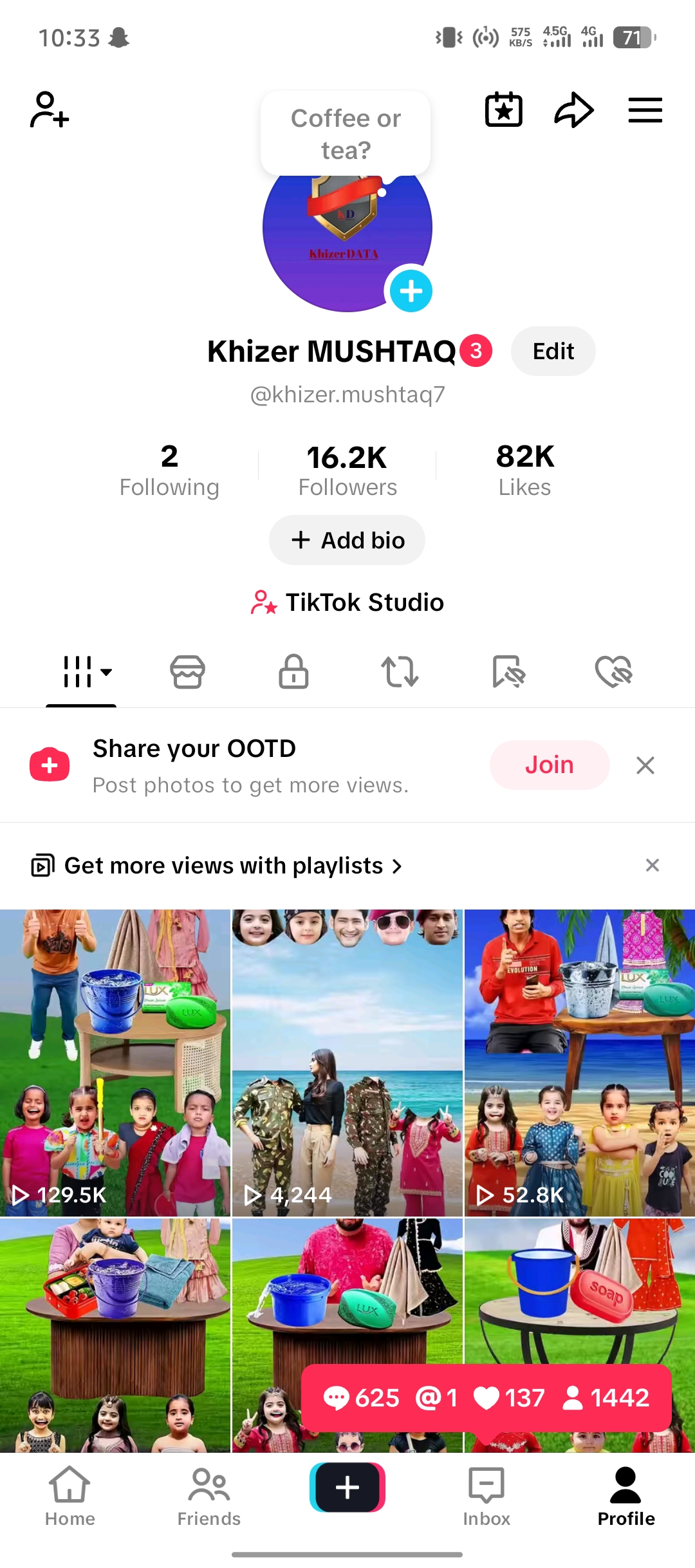695x1568 pixels.
Task: Tap the Edit profile button
Action: [553, 351]
